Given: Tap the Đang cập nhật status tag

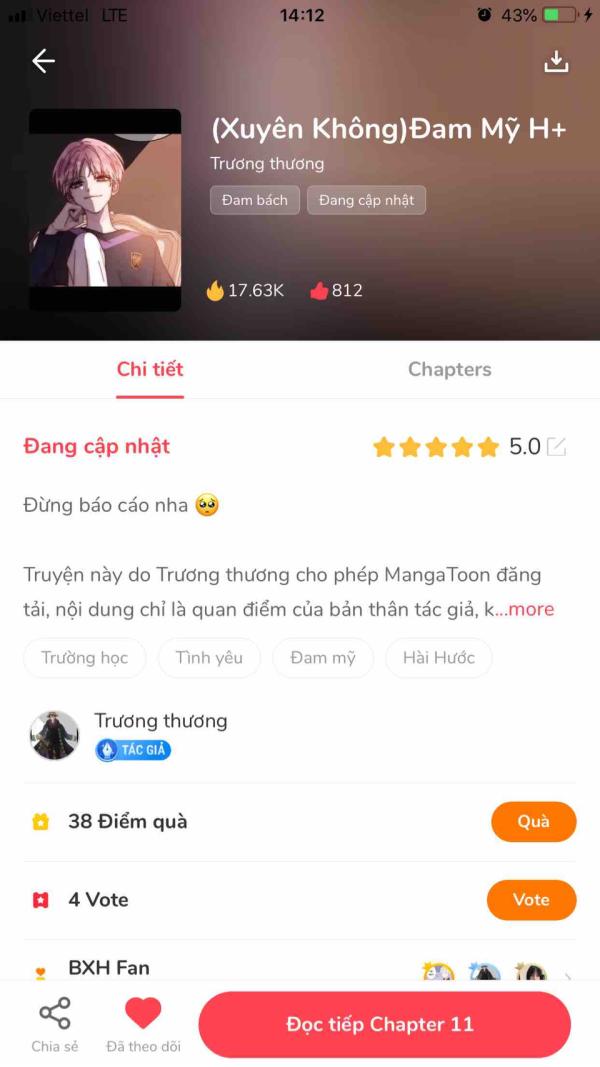Looking at the screenshot, I should (x=366, y=200).
